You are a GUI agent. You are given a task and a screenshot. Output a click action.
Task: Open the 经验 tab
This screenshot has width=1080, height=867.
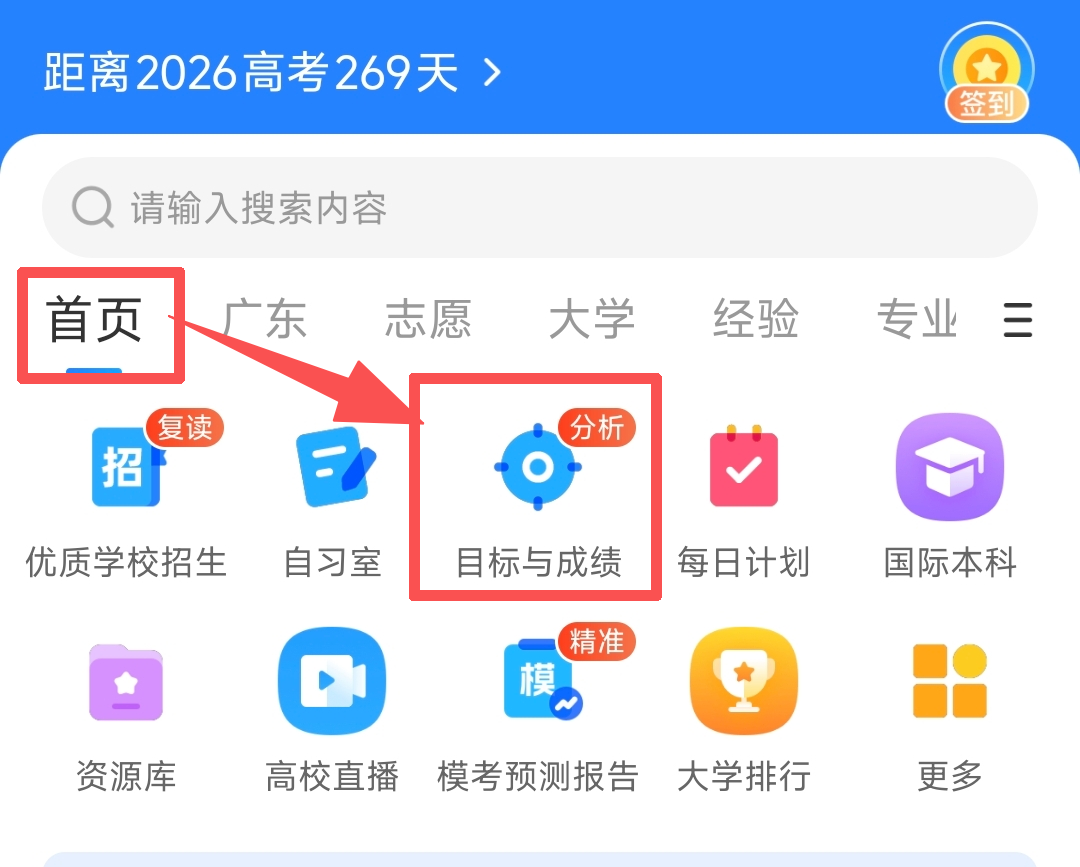click(x=756, y=321)
